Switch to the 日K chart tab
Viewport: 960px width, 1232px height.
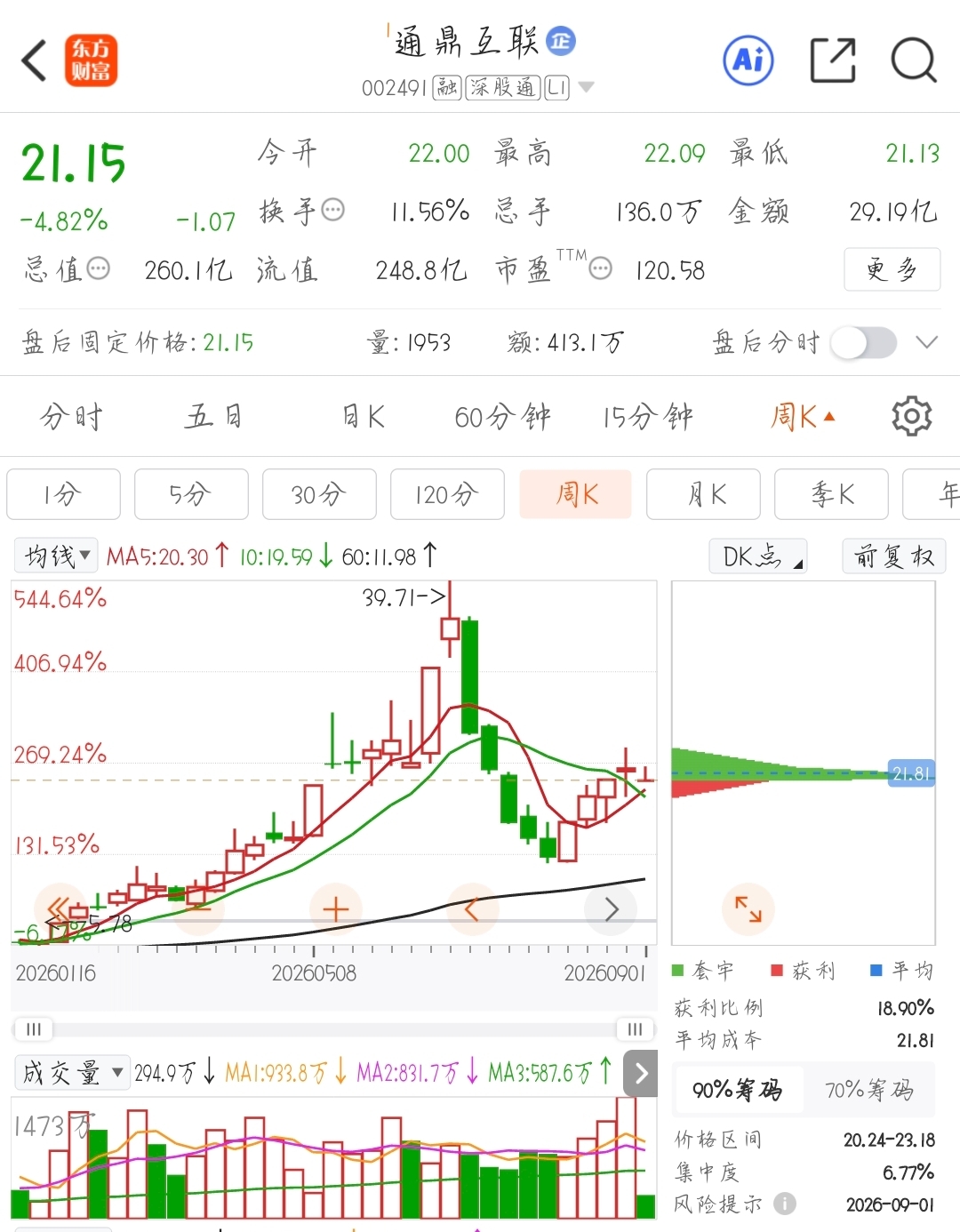click(x=364, y=416)
